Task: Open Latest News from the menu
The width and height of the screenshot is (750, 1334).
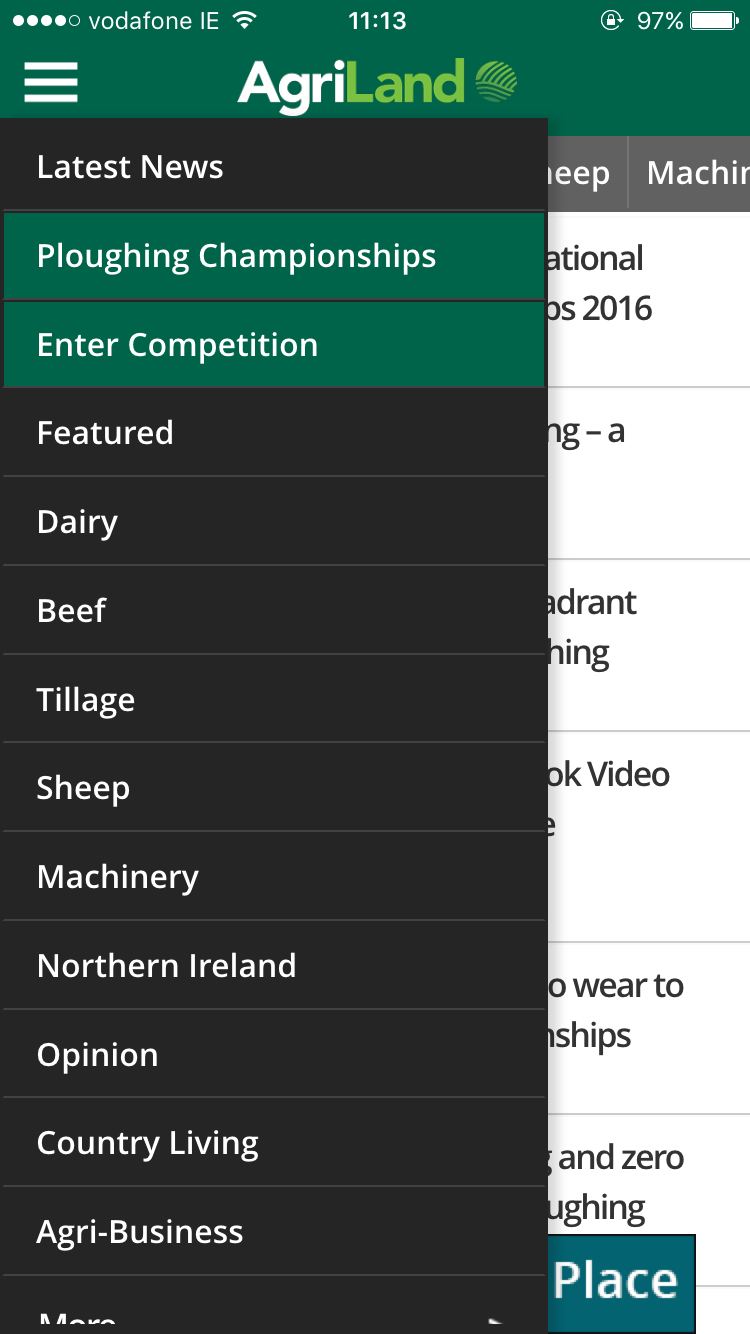Action: pyautogui.click(x=273, y=167)
